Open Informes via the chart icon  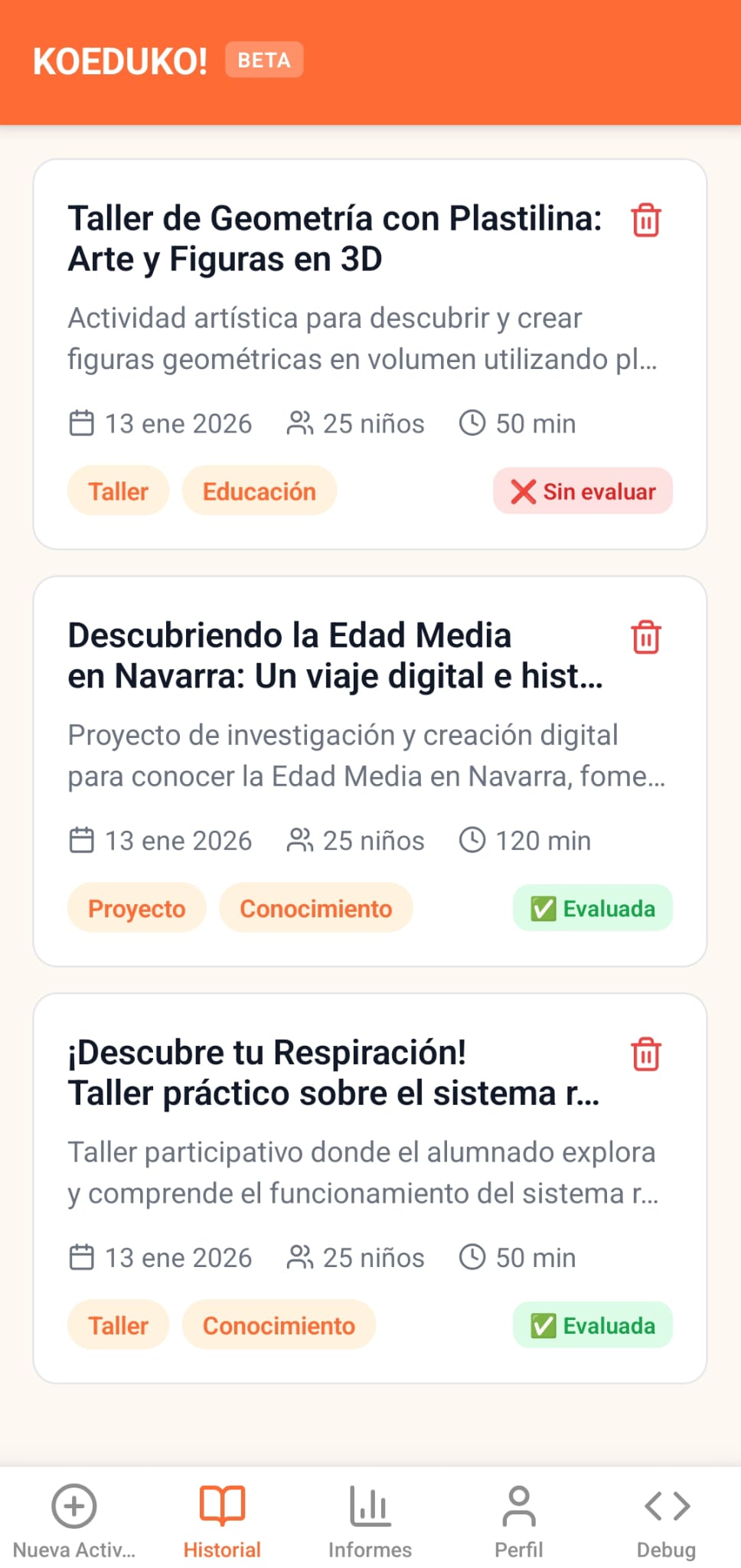tap(370, 1505)
